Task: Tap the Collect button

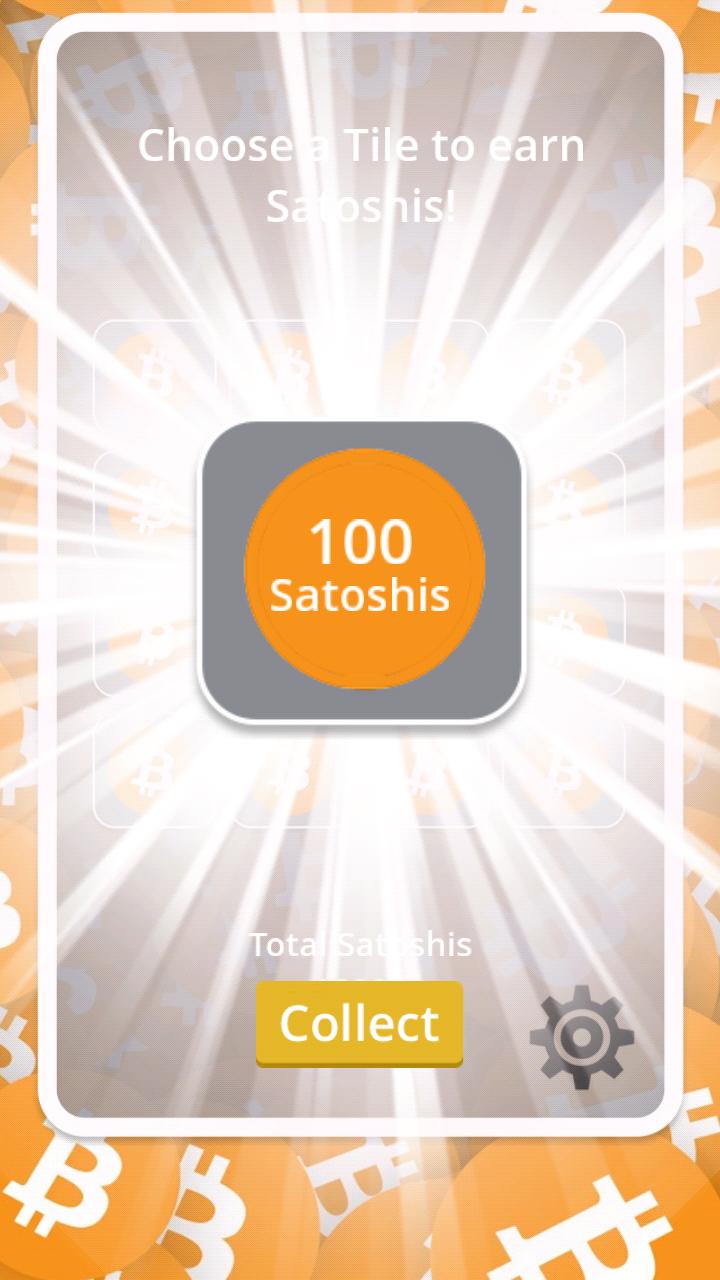Action: click(359, 1022)
